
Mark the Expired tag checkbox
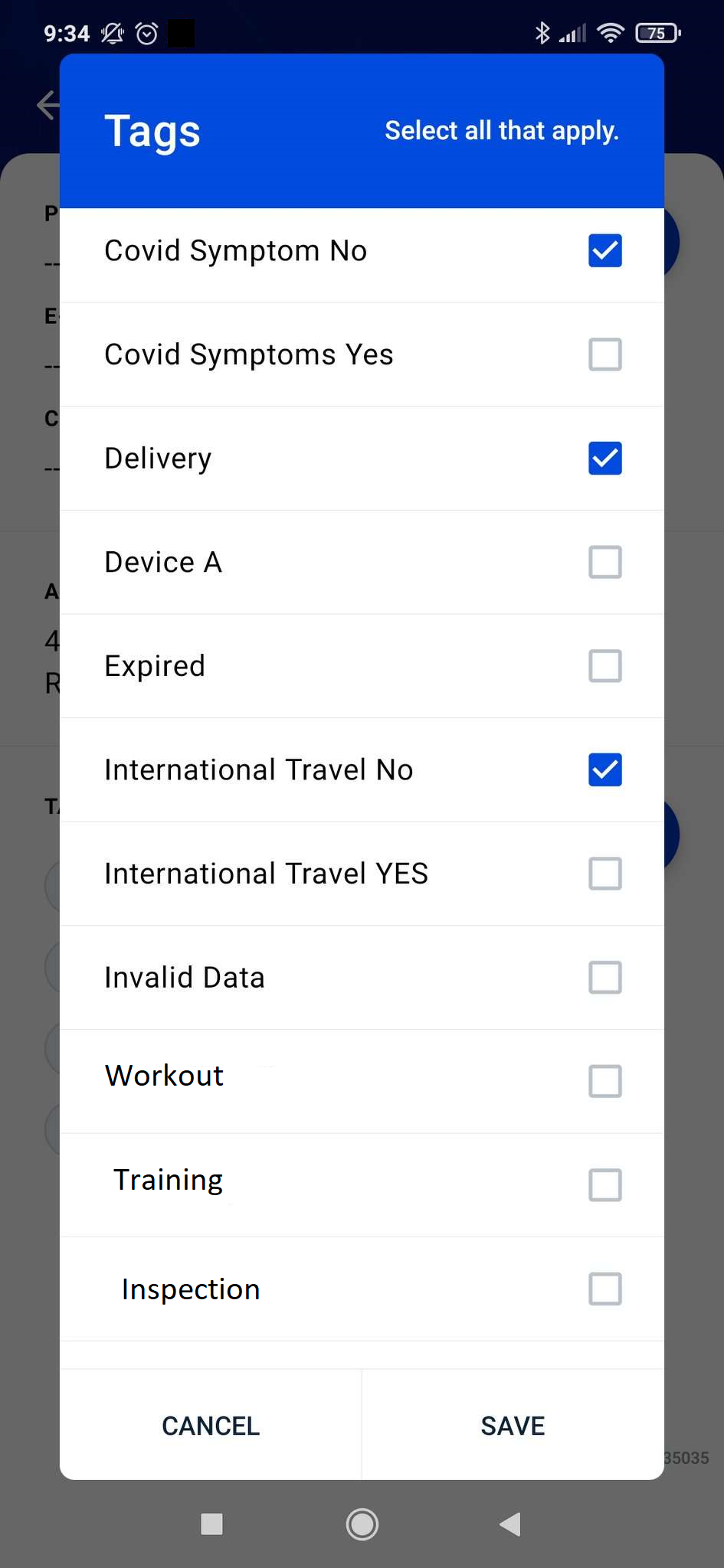604,666
